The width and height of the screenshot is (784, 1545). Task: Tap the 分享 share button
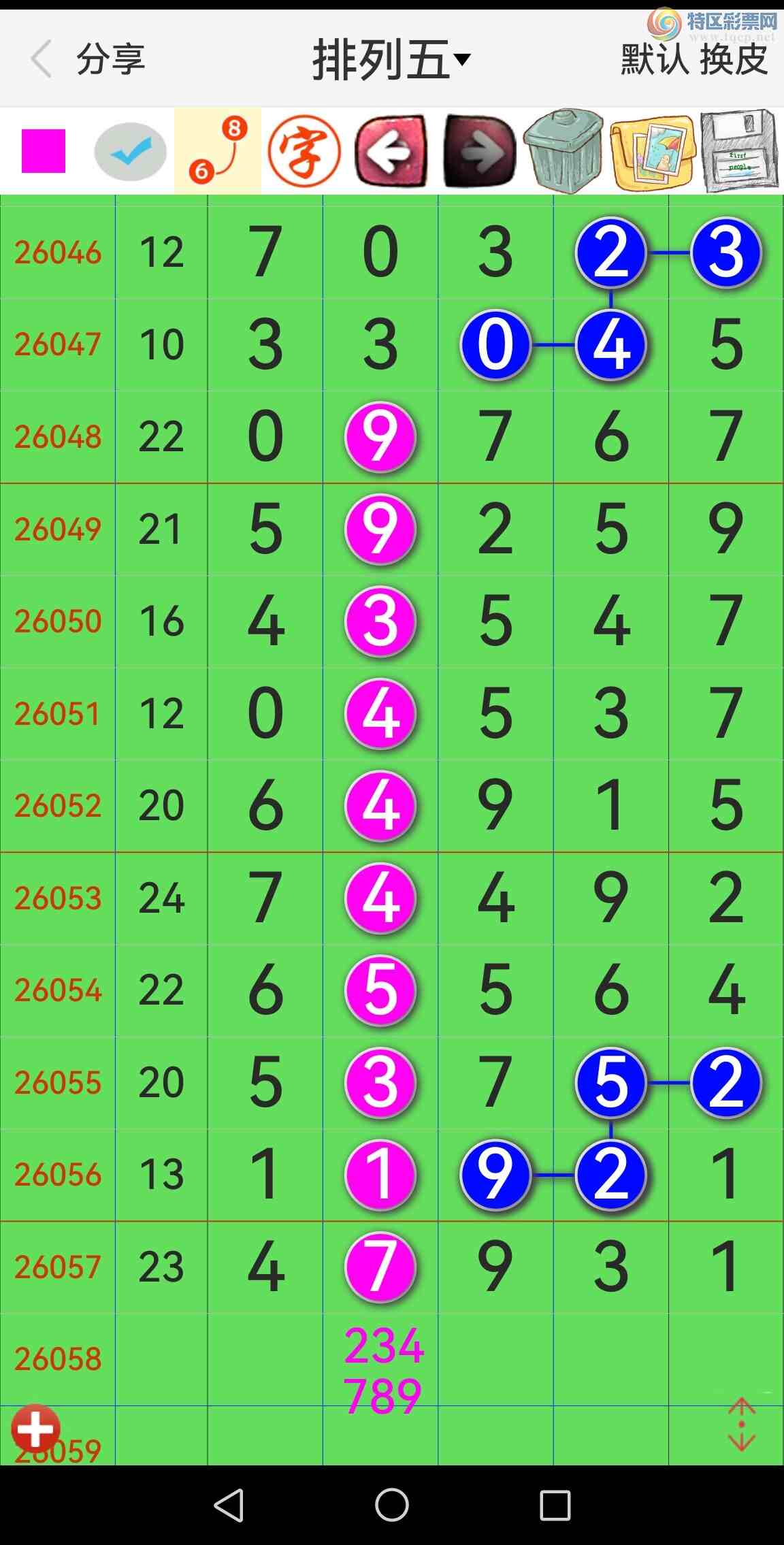click(x=110, y=59)
